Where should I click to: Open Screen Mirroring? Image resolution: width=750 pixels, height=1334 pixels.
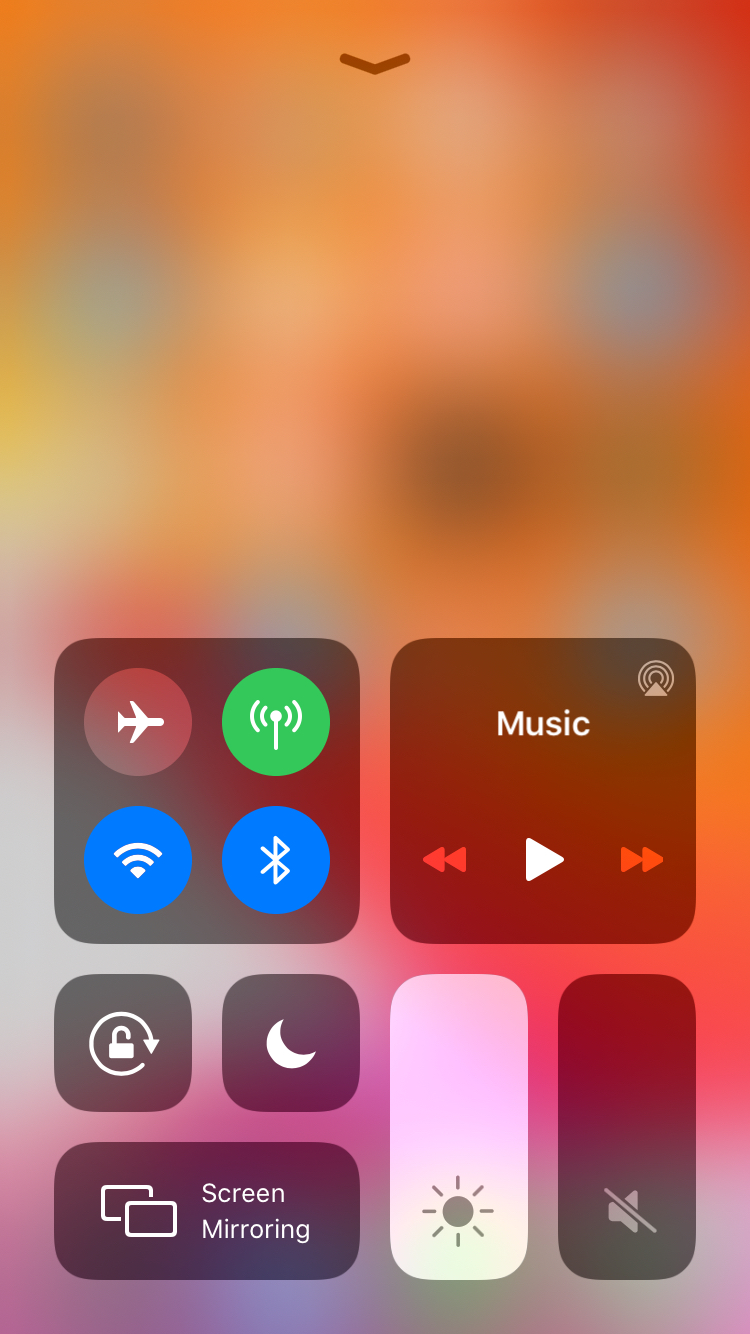pos(207,1211)
